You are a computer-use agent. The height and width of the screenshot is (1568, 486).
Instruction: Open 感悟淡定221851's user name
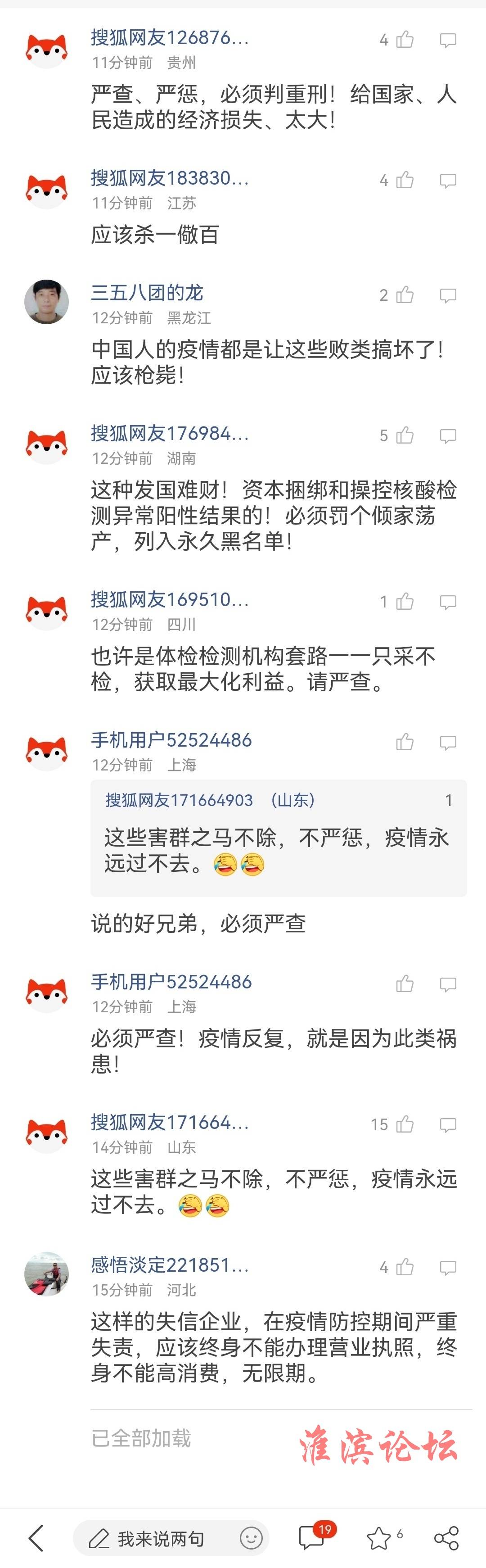point(170,1265)
